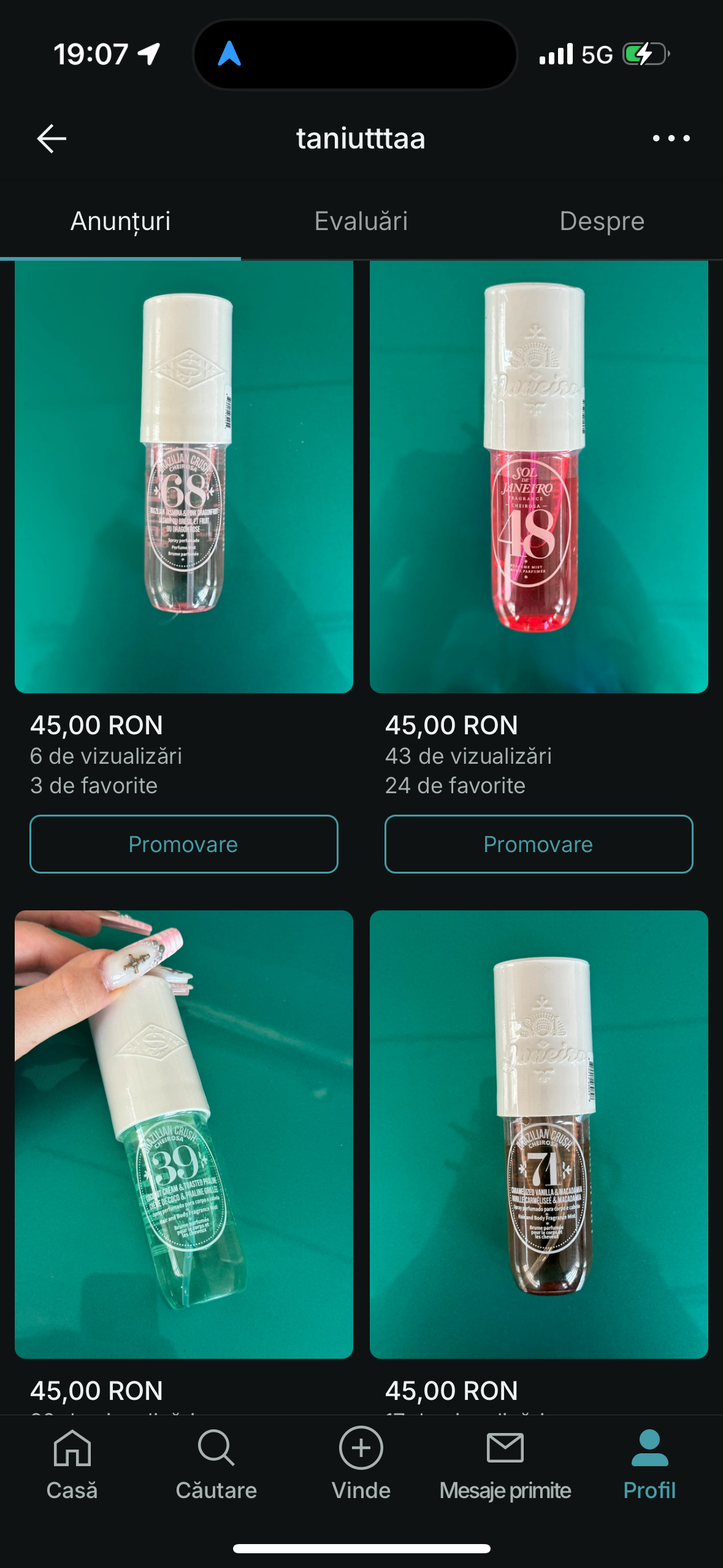Promote the listing with 43 de vizualizări
The width and height of the screenshot is (723, 1568).
(x=538, y=844)
